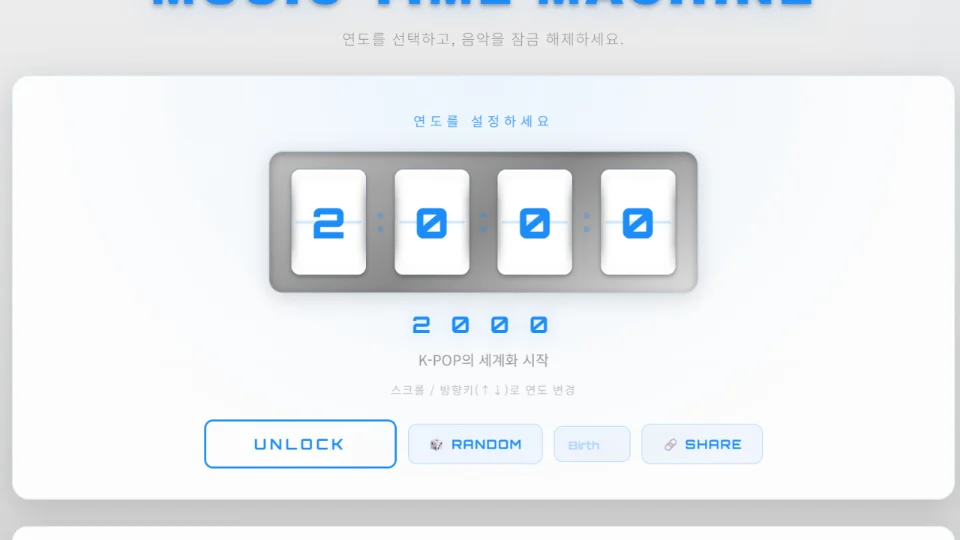Select the second year digit reel
This screenshot has height=540, width=960.
click(431, 222)
